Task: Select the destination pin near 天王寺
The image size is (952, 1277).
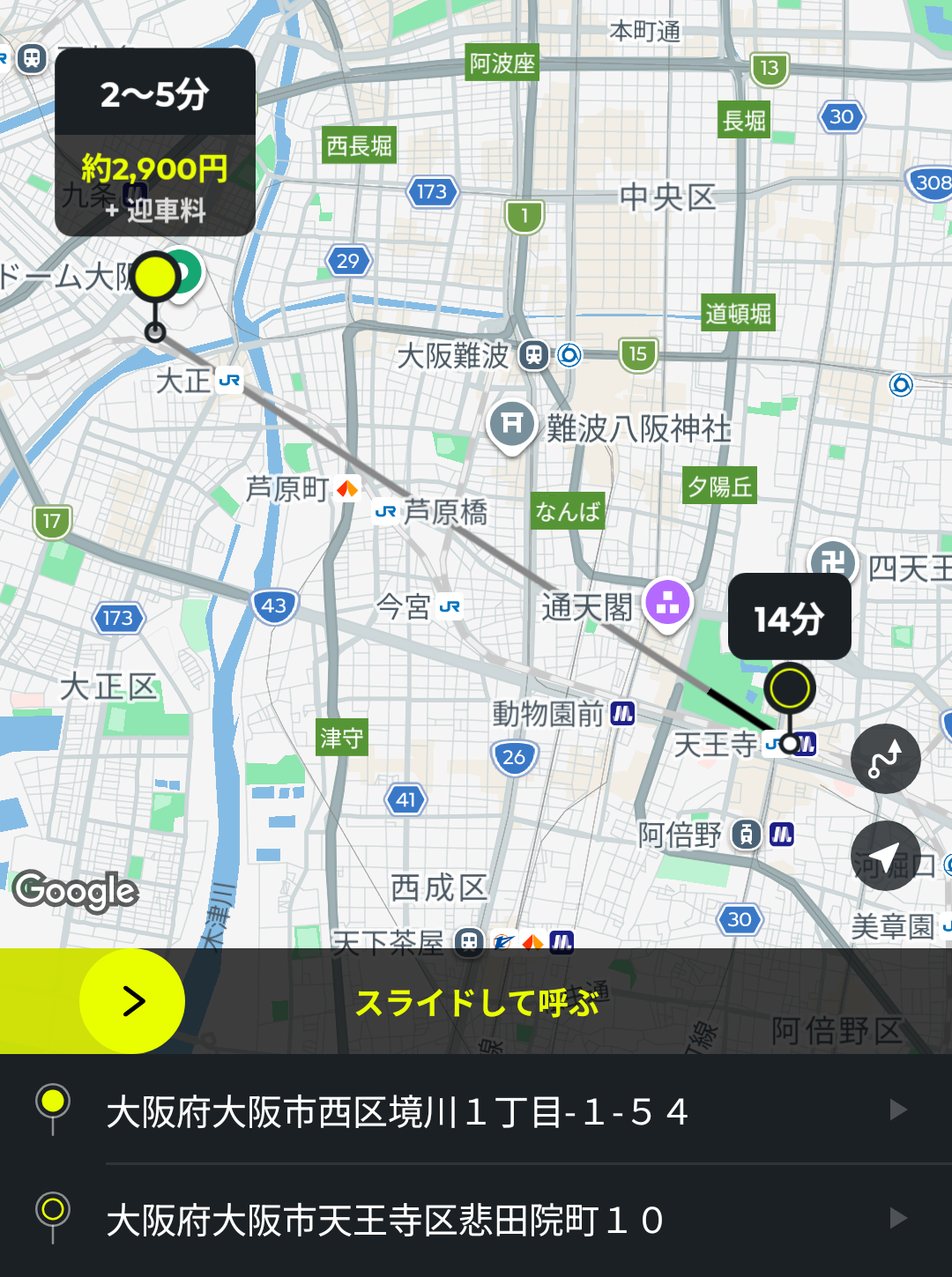Action: tap(789, 688)
